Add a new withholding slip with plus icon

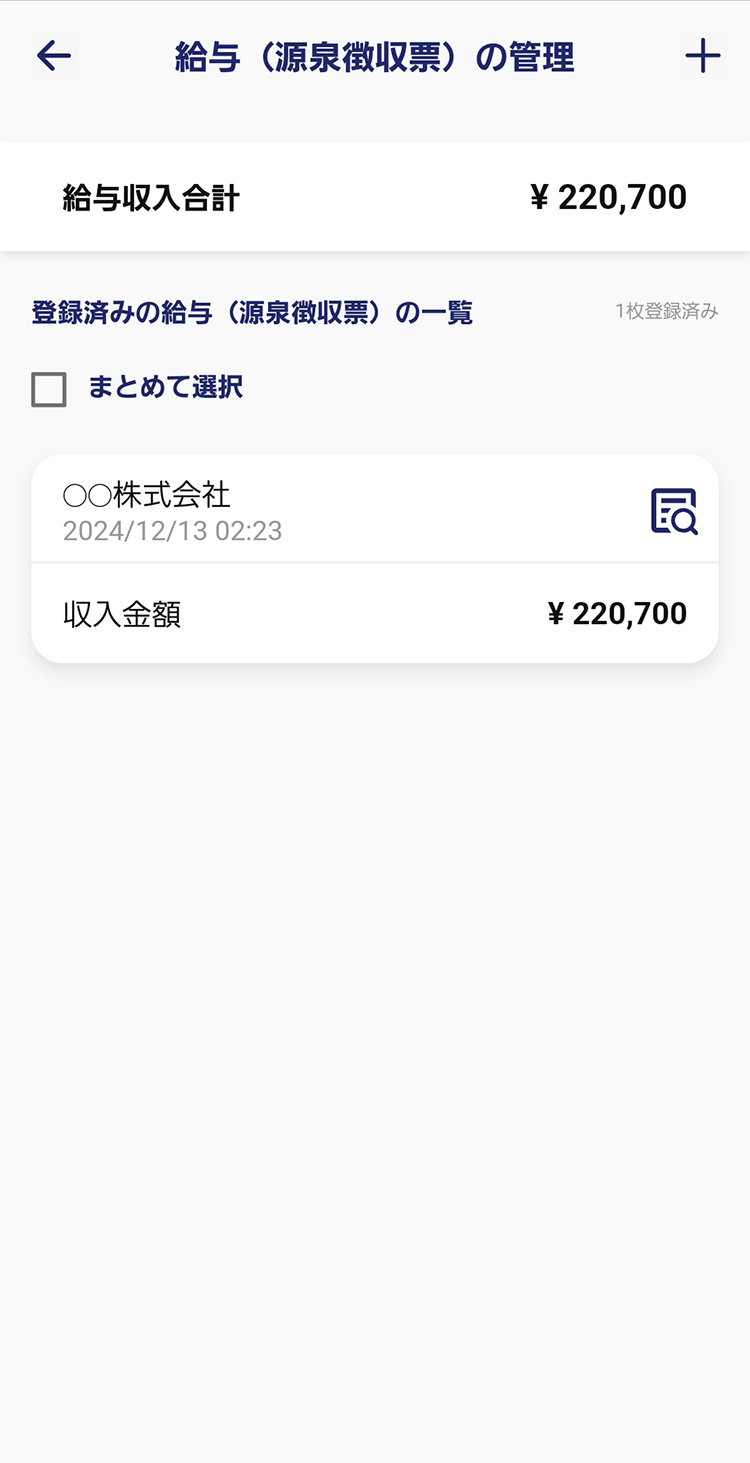point(703,56)
